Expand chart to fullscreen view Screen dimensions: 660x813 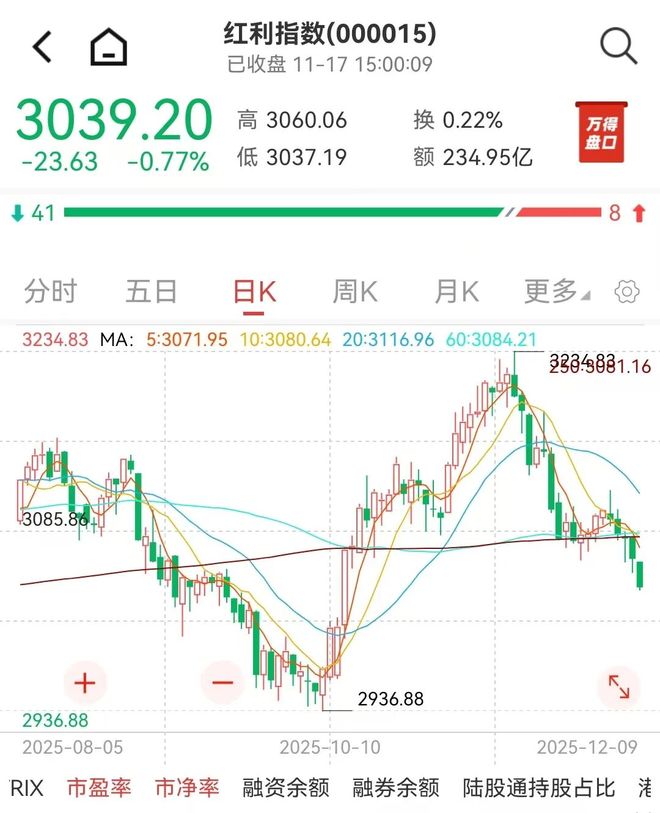click(x=619, y=686)
